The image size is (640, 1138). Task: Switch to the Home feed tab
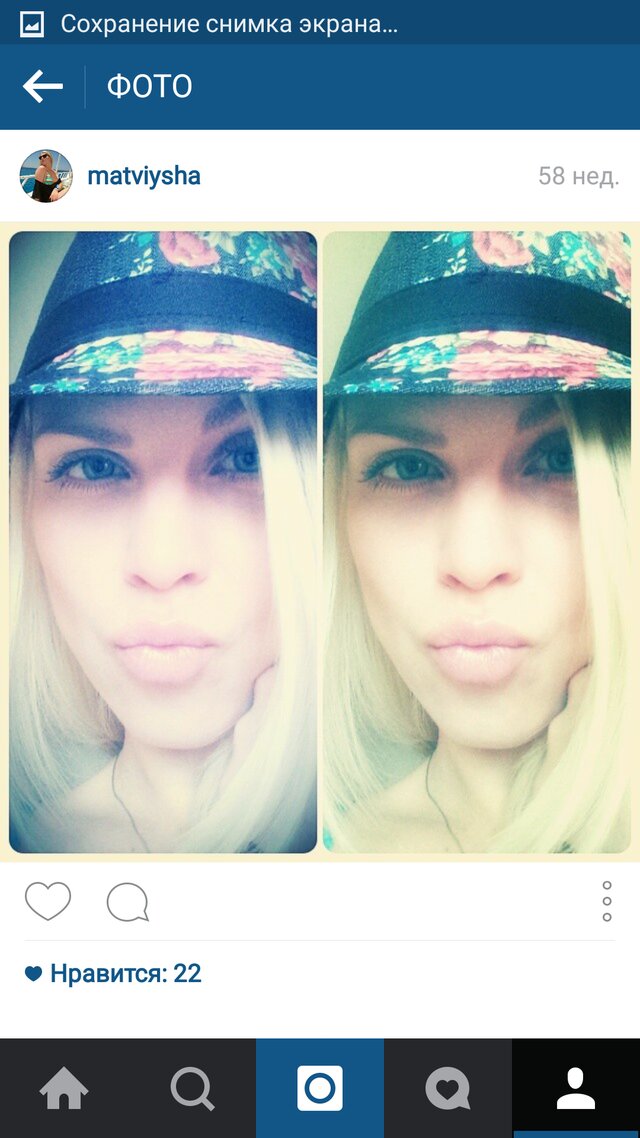64,1088
